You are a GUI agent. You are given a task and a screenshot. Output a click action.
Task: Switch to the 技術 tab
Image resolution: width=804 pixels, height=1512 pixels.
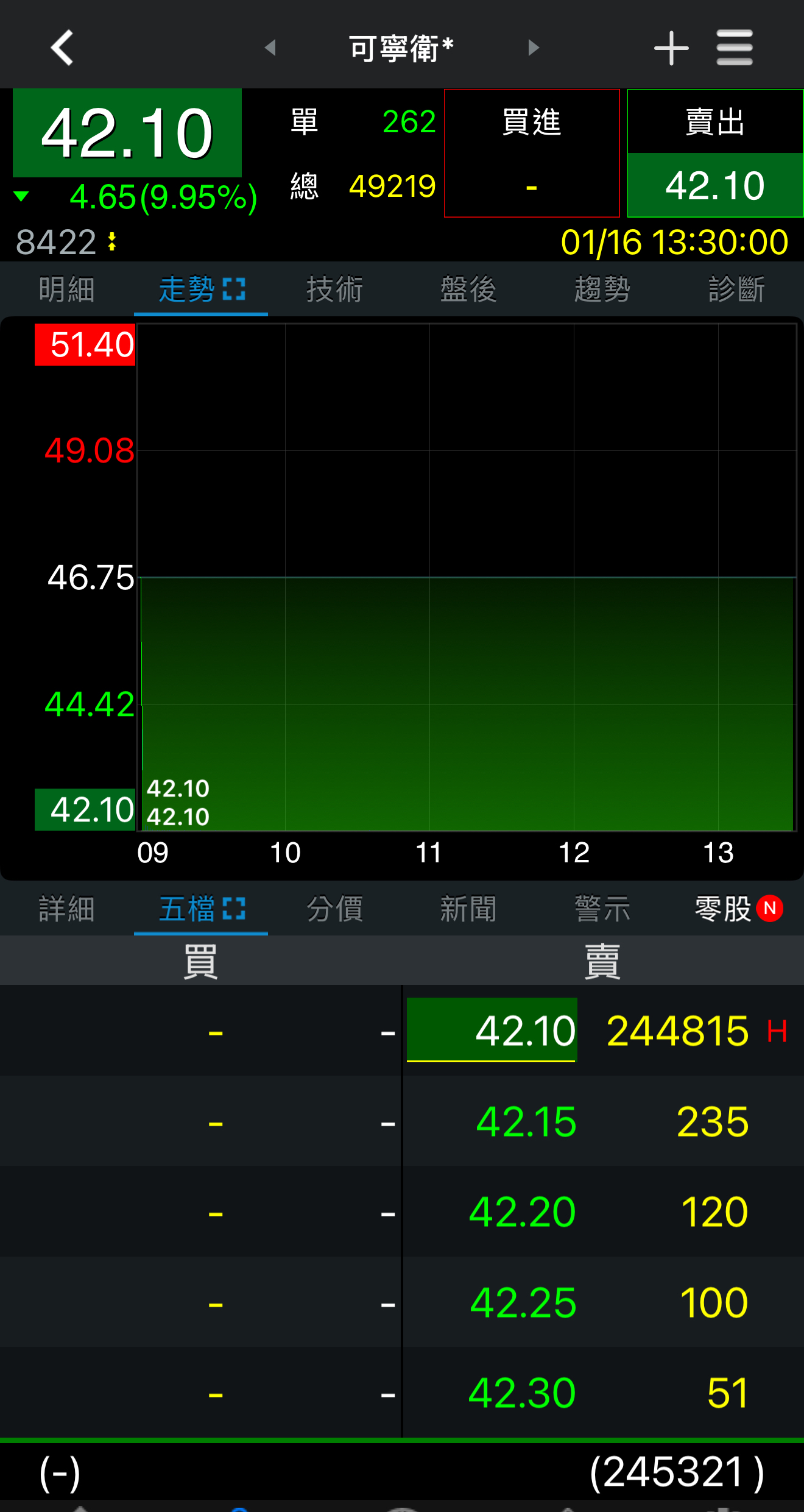coord(334,289)
